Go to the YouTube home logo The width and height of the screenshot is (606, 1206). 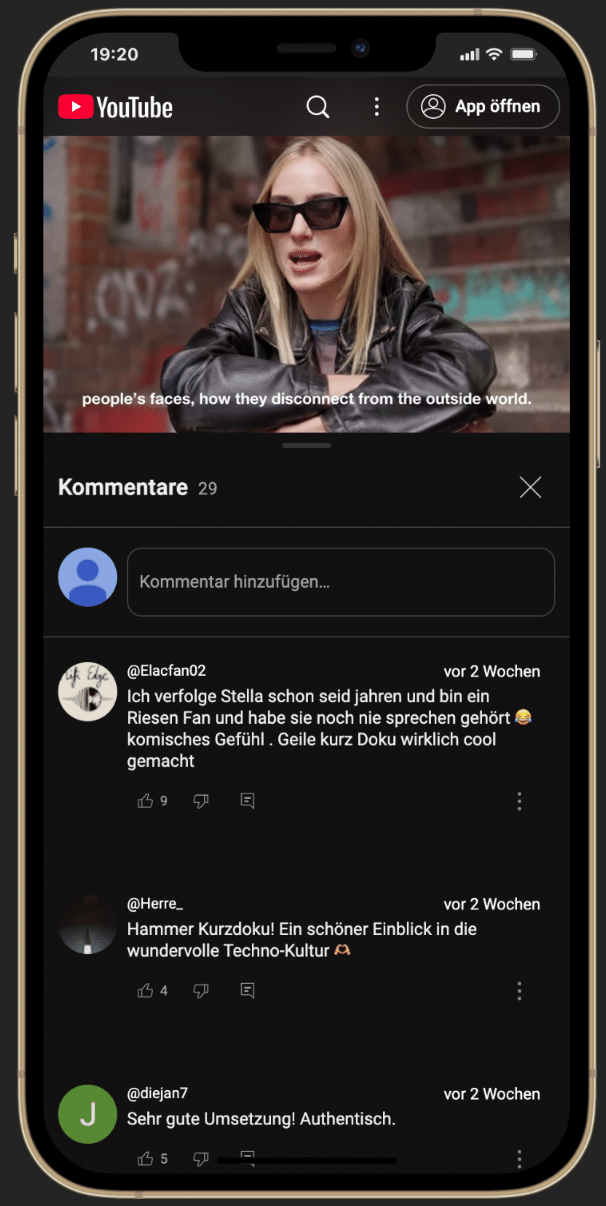[x=115, y=107]
